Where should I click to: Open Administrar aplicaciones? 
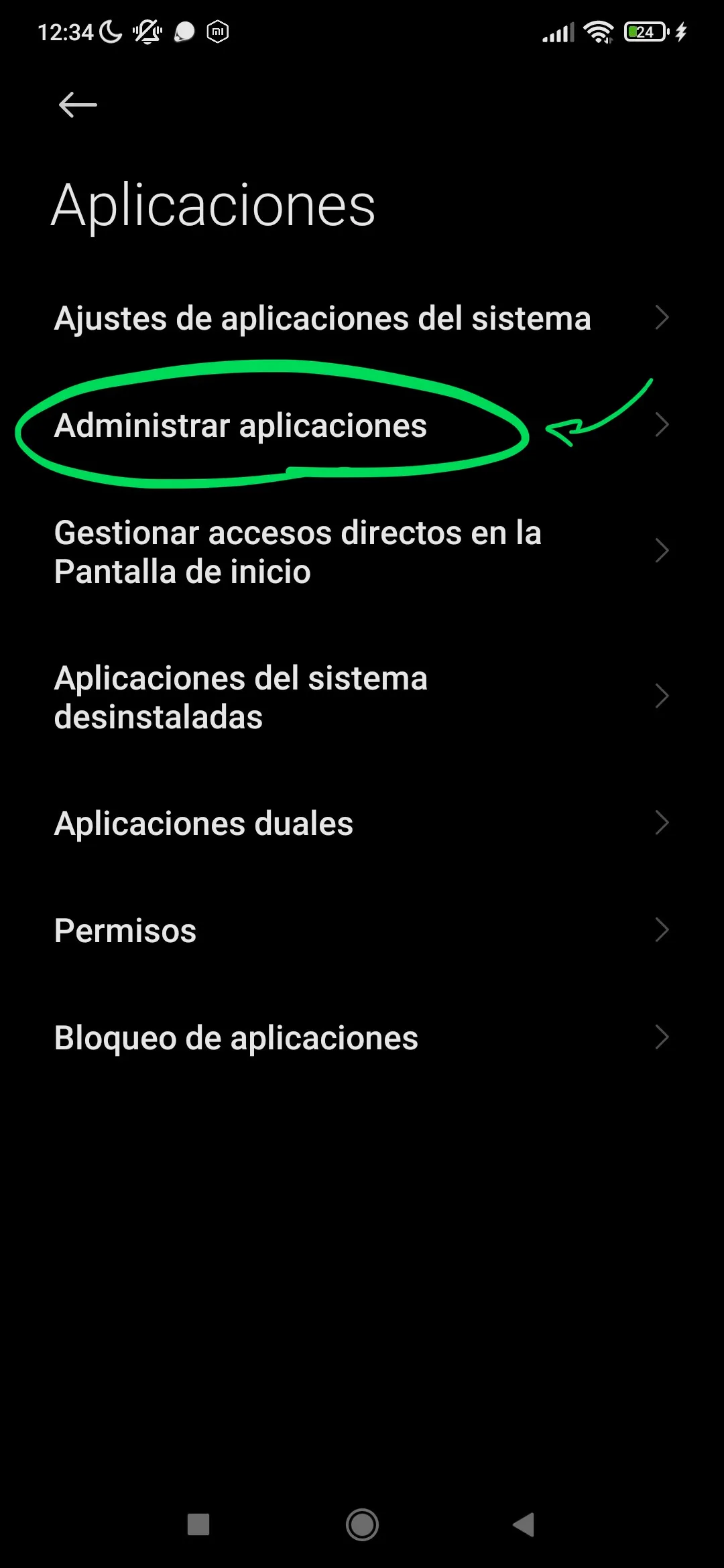(x=240, y=425)
